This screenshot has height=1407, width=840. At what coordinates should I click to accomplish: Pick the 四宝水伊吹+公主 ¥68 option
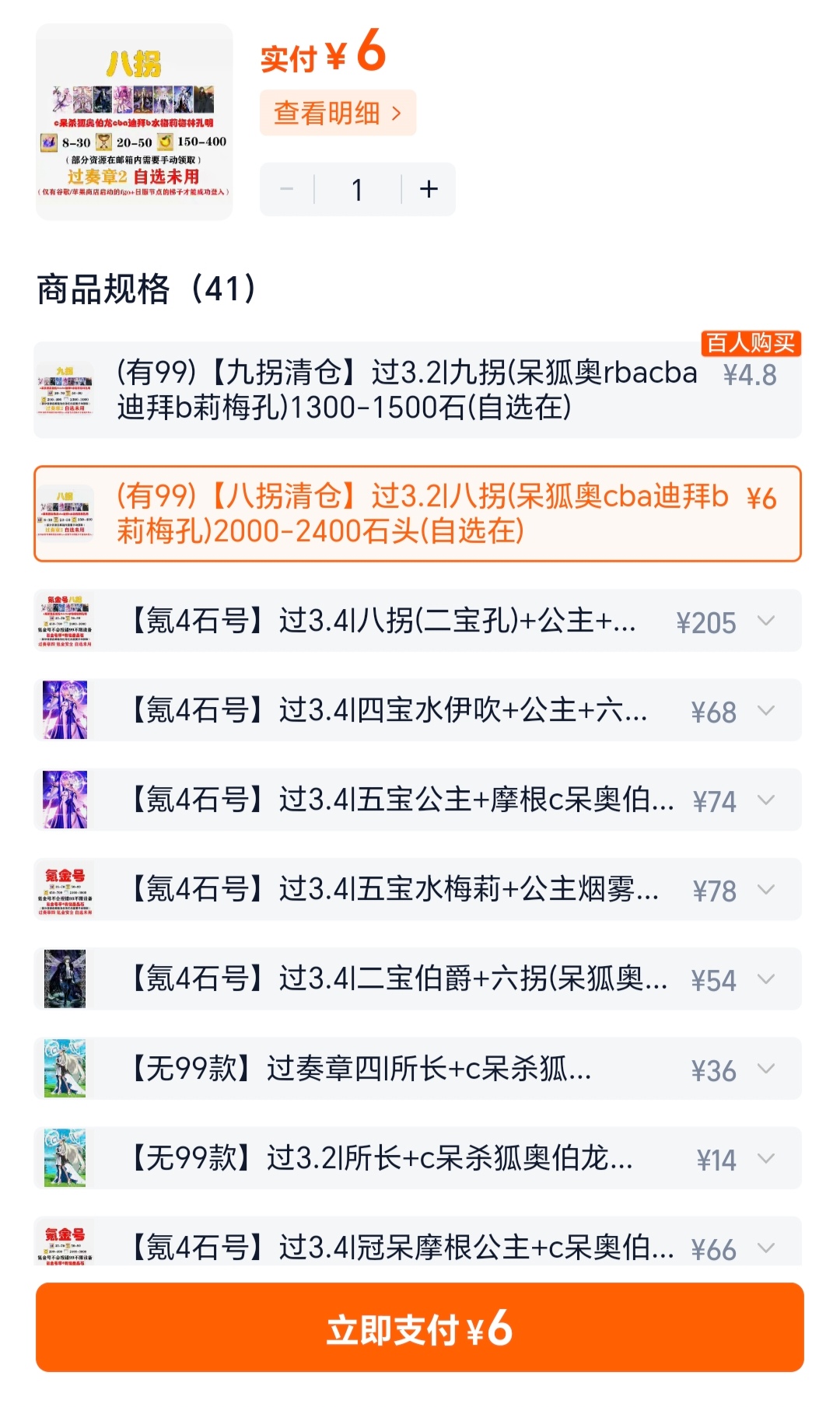[x=417, y=710]
